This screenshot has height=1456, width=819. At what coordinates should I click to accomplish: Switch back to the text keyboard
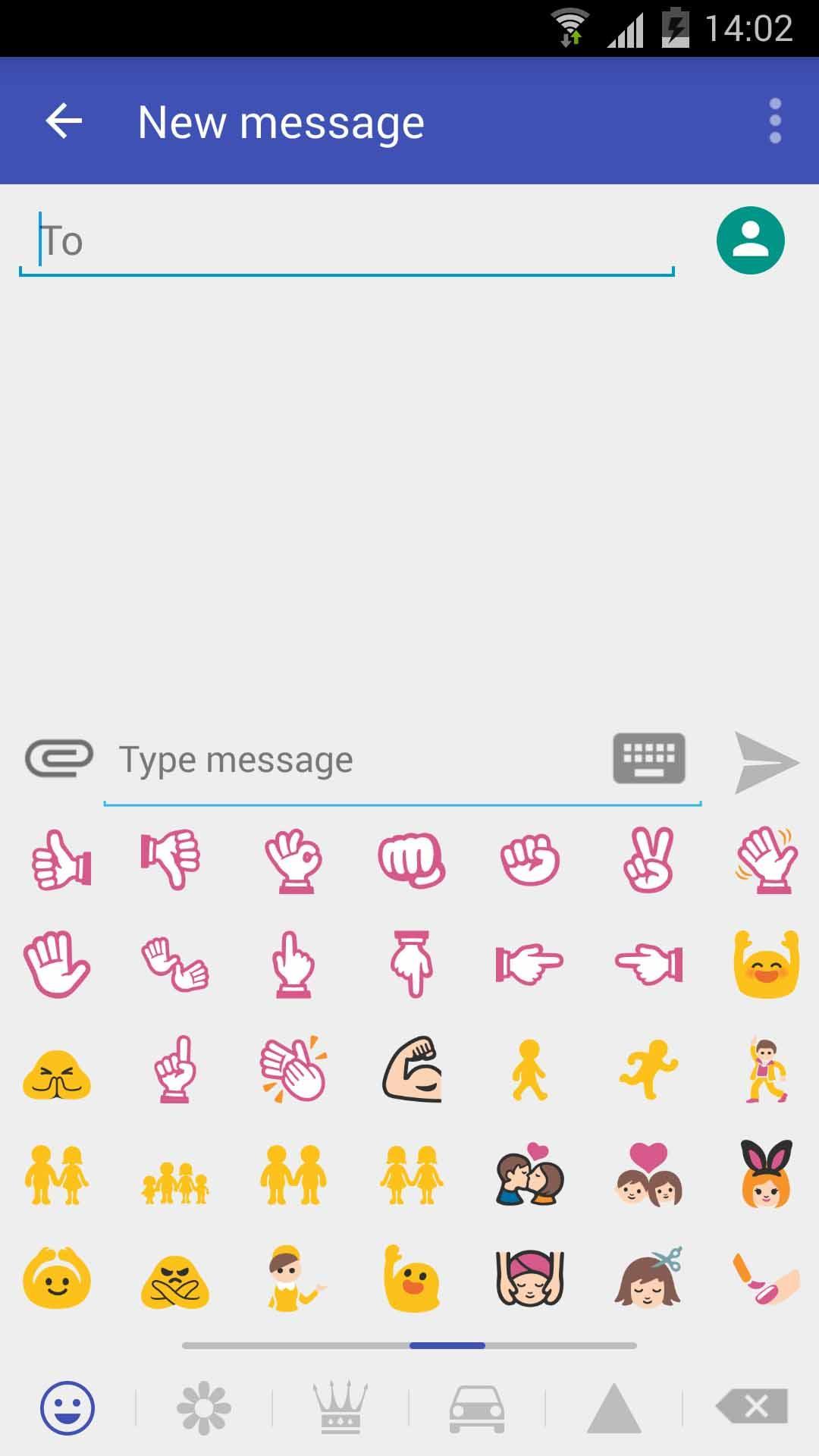[649, 758]
